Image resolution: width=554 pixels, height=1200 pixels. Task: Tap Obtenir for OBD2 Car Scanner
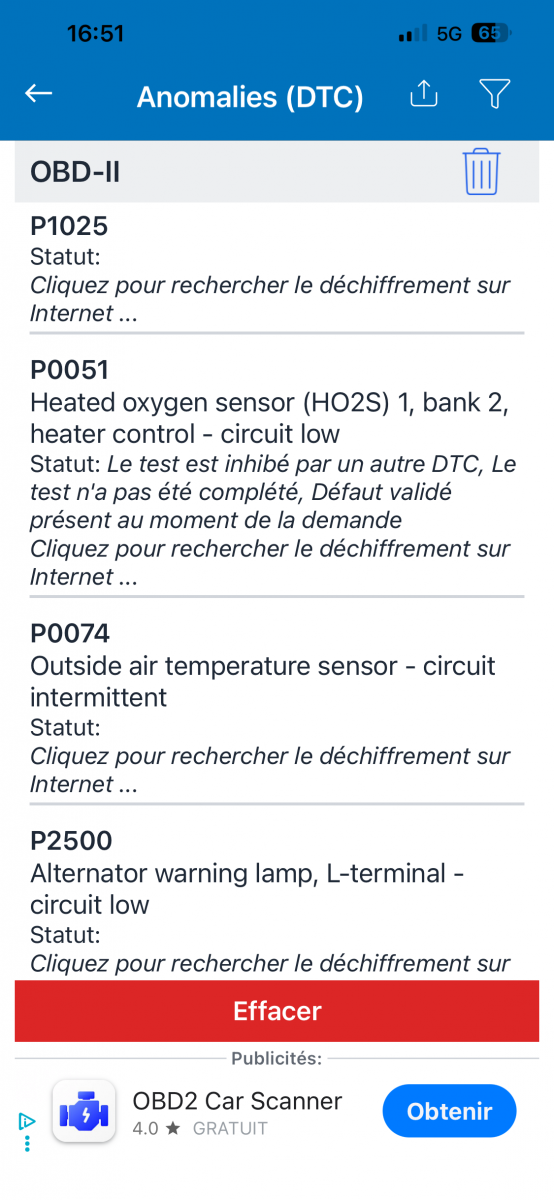coord(449,1111)
